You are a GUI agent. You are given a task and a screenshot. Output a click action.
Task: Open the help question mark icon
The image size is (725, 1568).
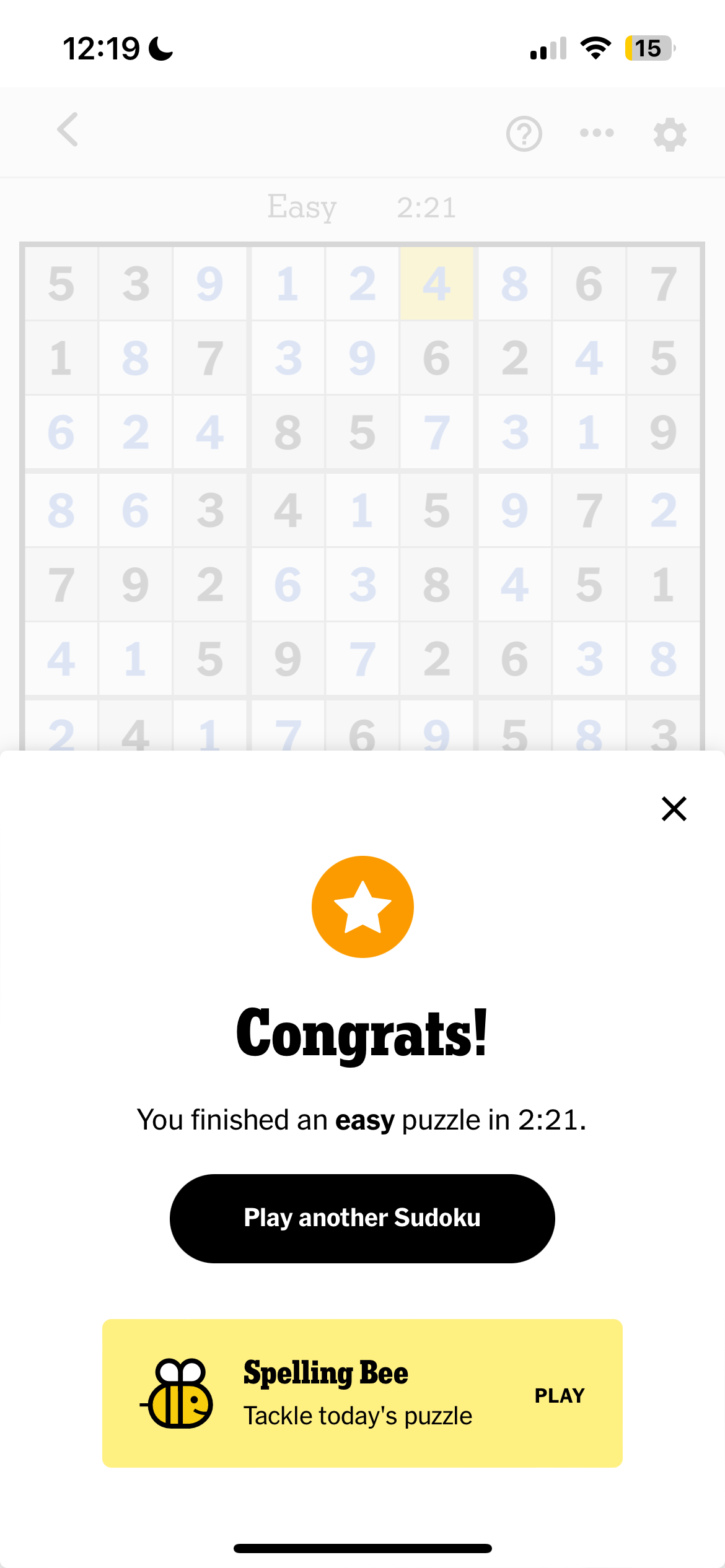click(524, 133)
